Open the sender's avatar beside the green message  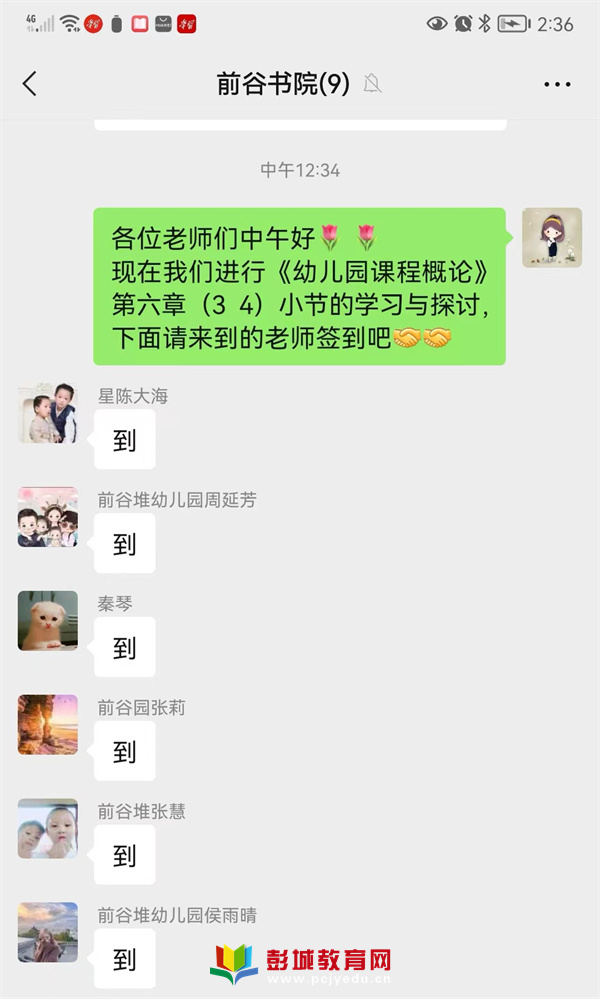coord(552,238)
